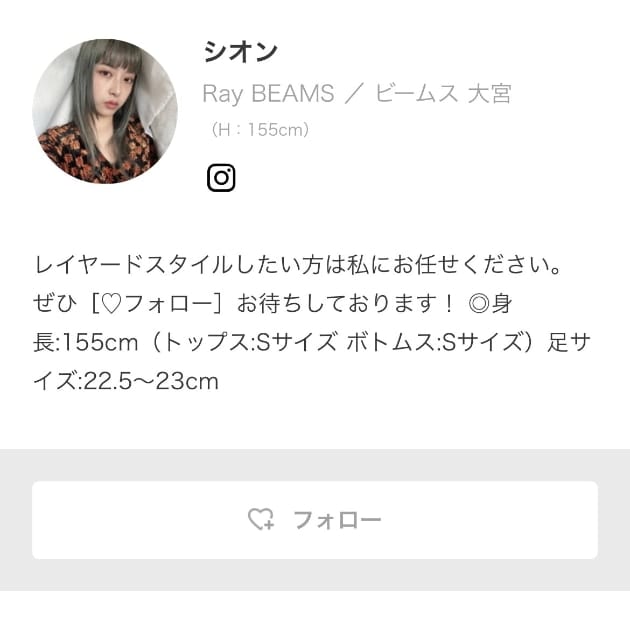Tap the フォロー button to follow シオン
The image size is (630, 630).
[314, 520]
